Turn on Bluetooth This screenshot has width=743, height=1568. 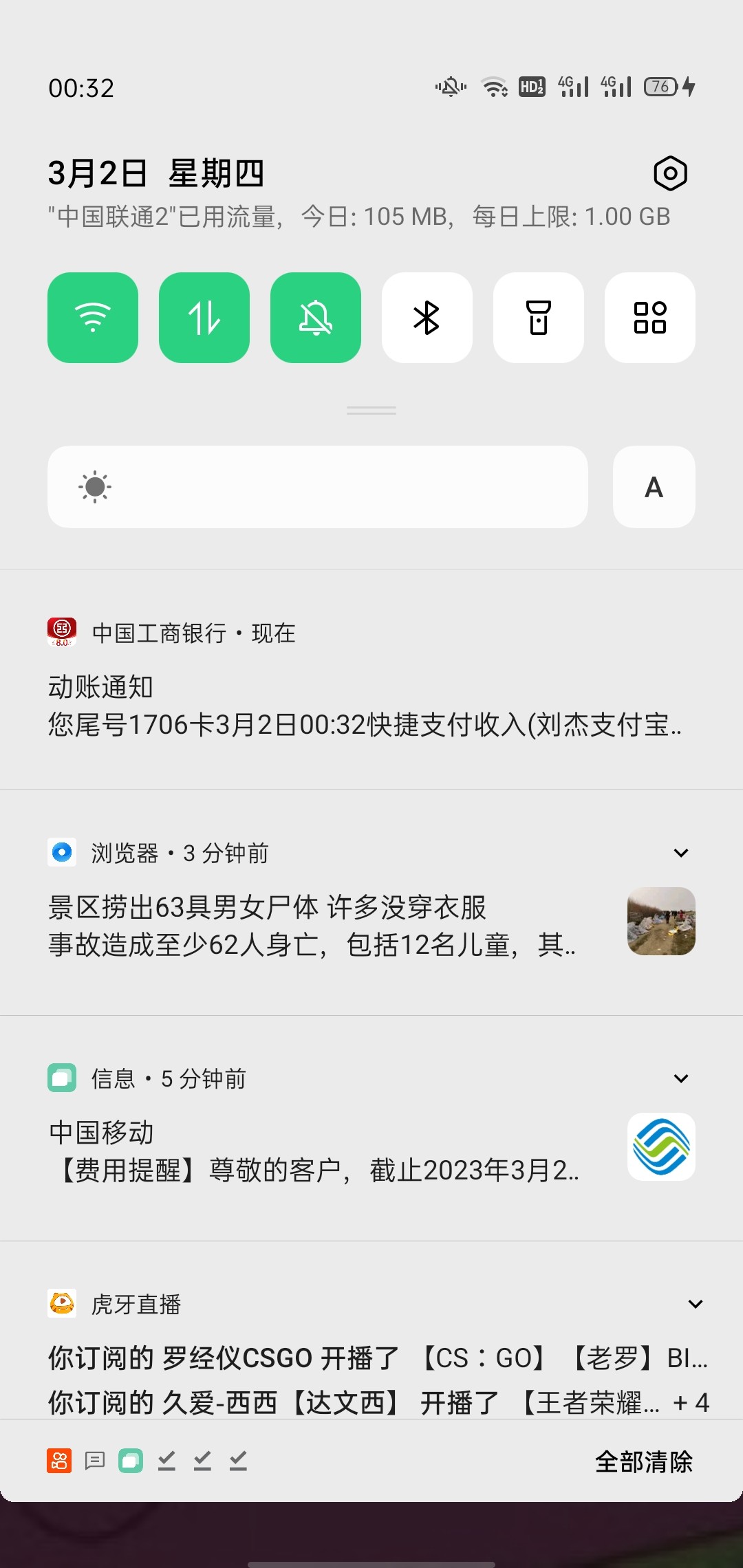(x=427, y=318)
